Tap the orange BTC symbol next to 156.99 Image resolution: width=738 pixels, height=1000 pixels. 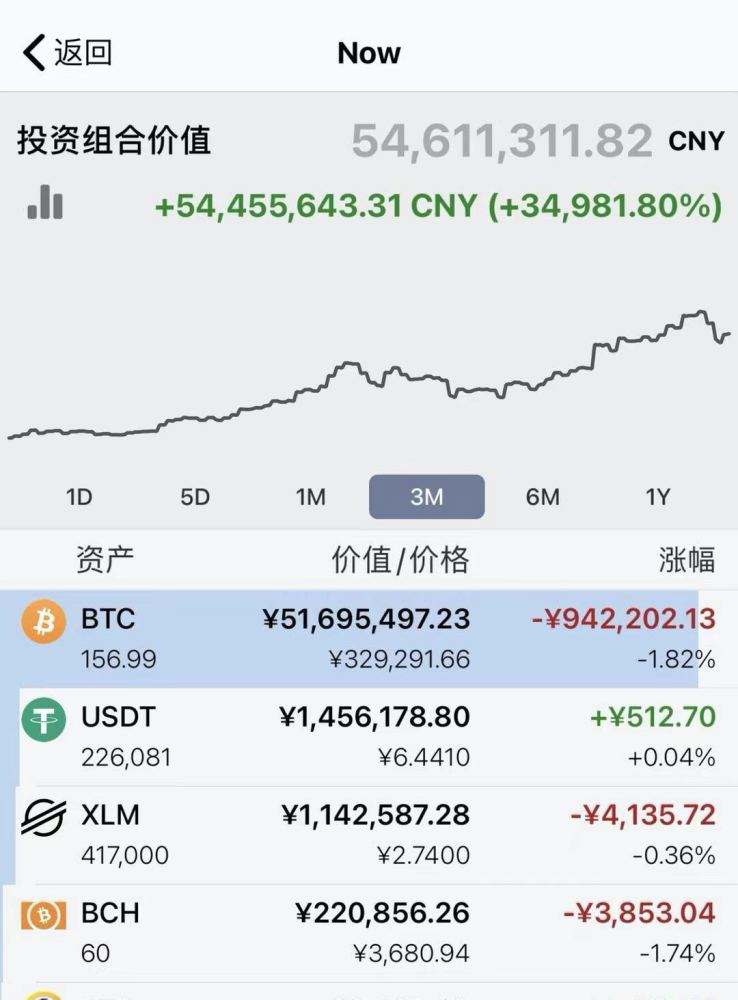[x=42, y=622]
